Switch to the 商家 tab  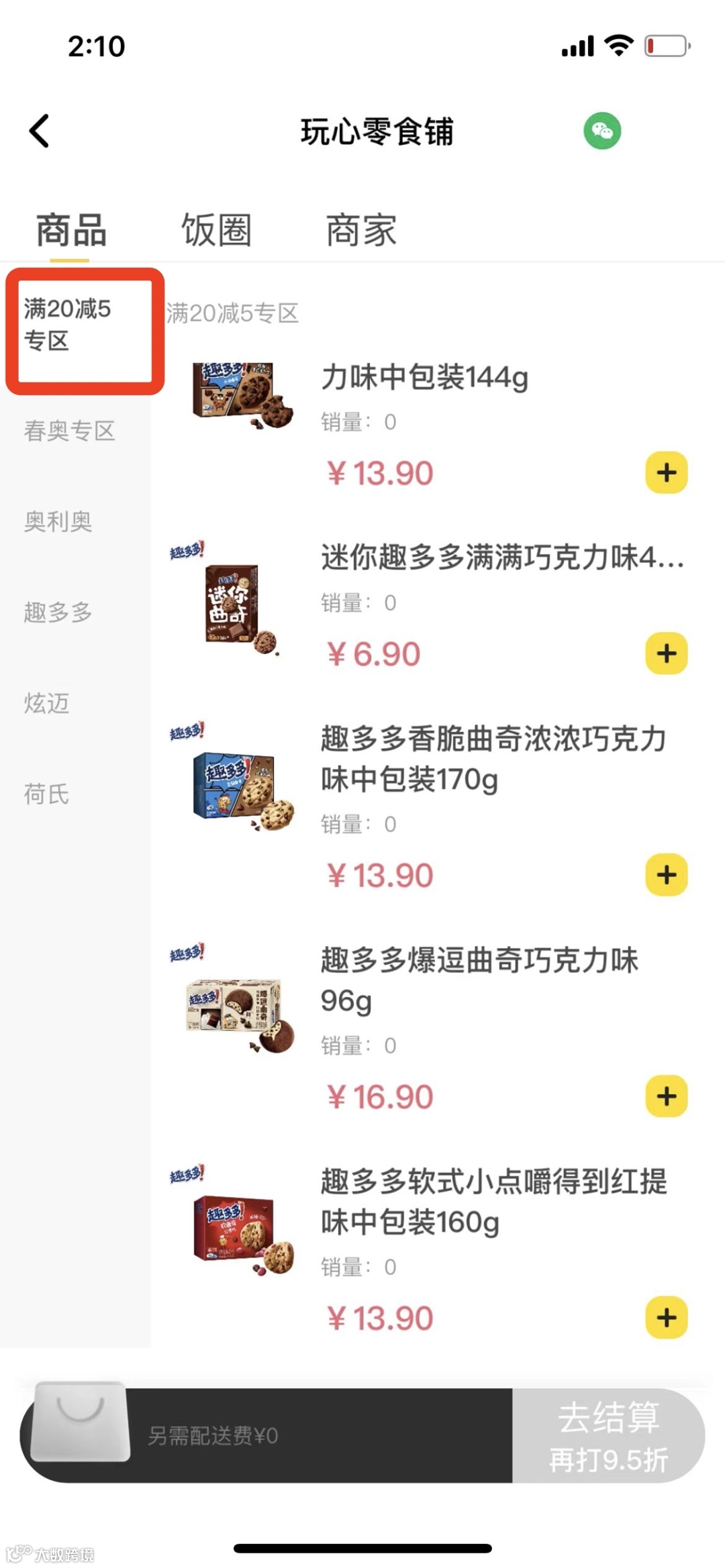click(361, 230)
